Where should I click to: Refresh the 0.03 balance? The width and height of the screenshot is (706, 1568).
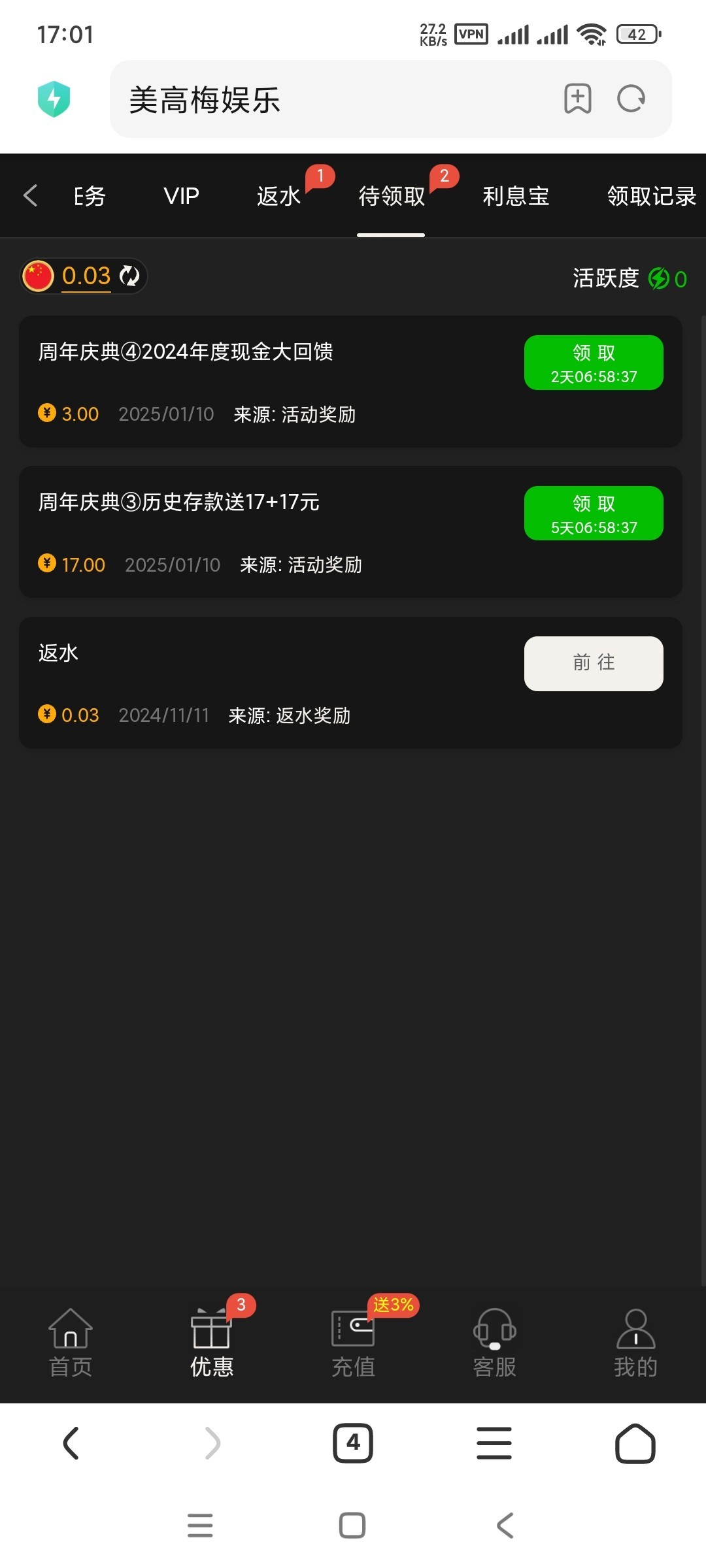coord(129,276)
